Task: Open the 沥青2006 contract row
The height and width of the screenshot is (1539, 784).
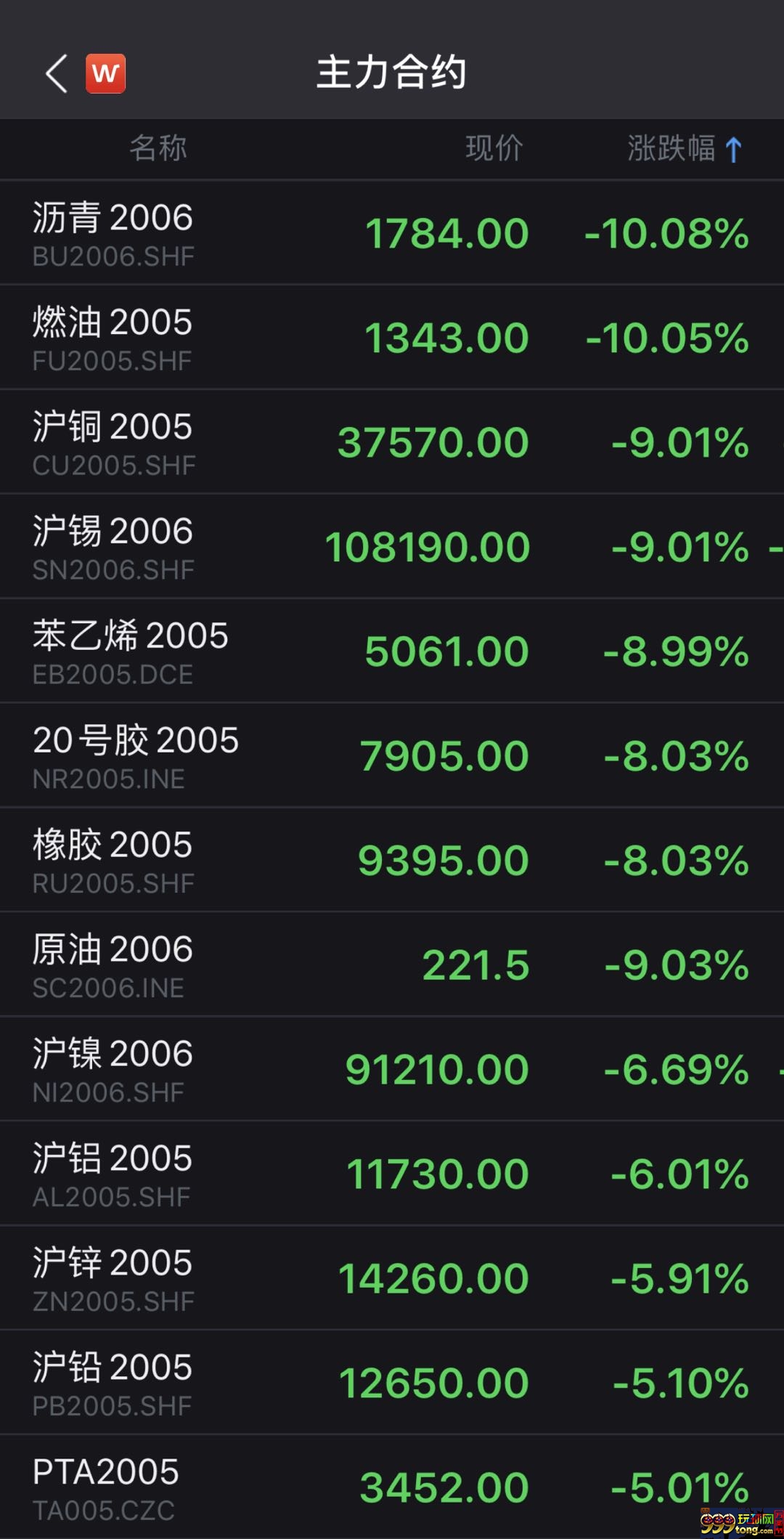Action: pos(392,232)
